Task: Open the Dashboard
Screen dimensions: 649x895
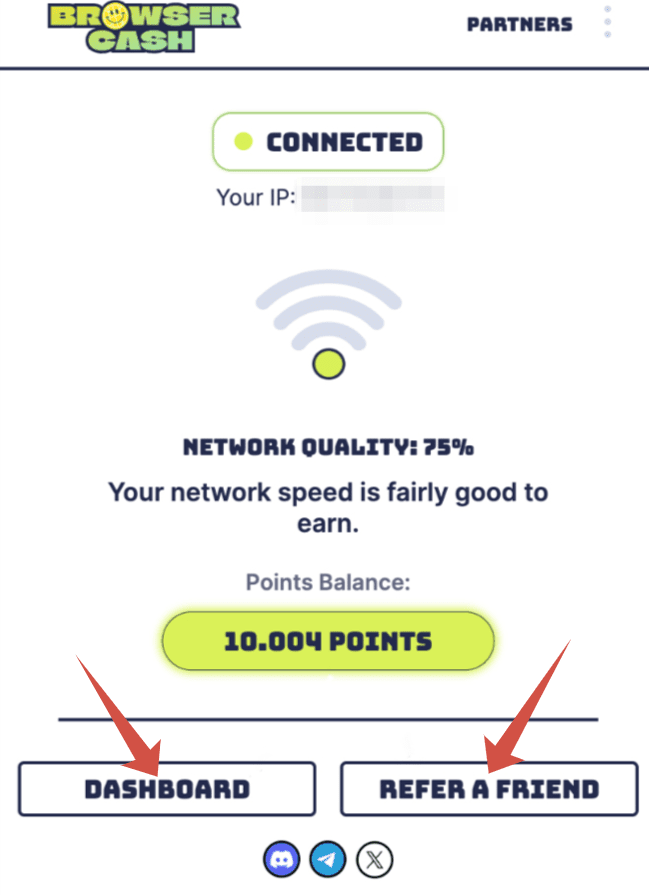Action: coord(167,789)
